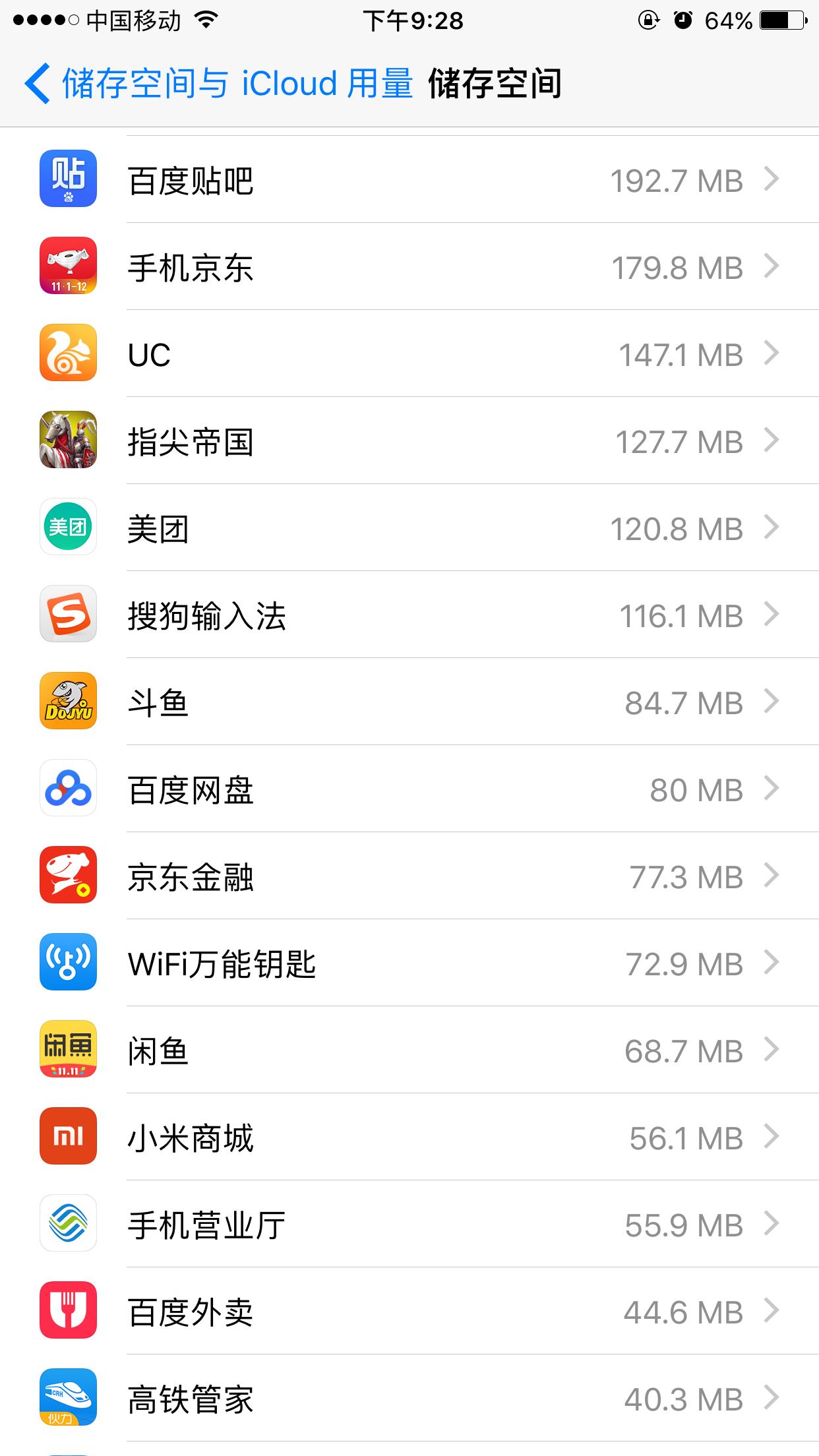Tap the WiFi万能钥匙 app icon
Image resolution: width=819 pixels, height=1456 pixels.
68,962
